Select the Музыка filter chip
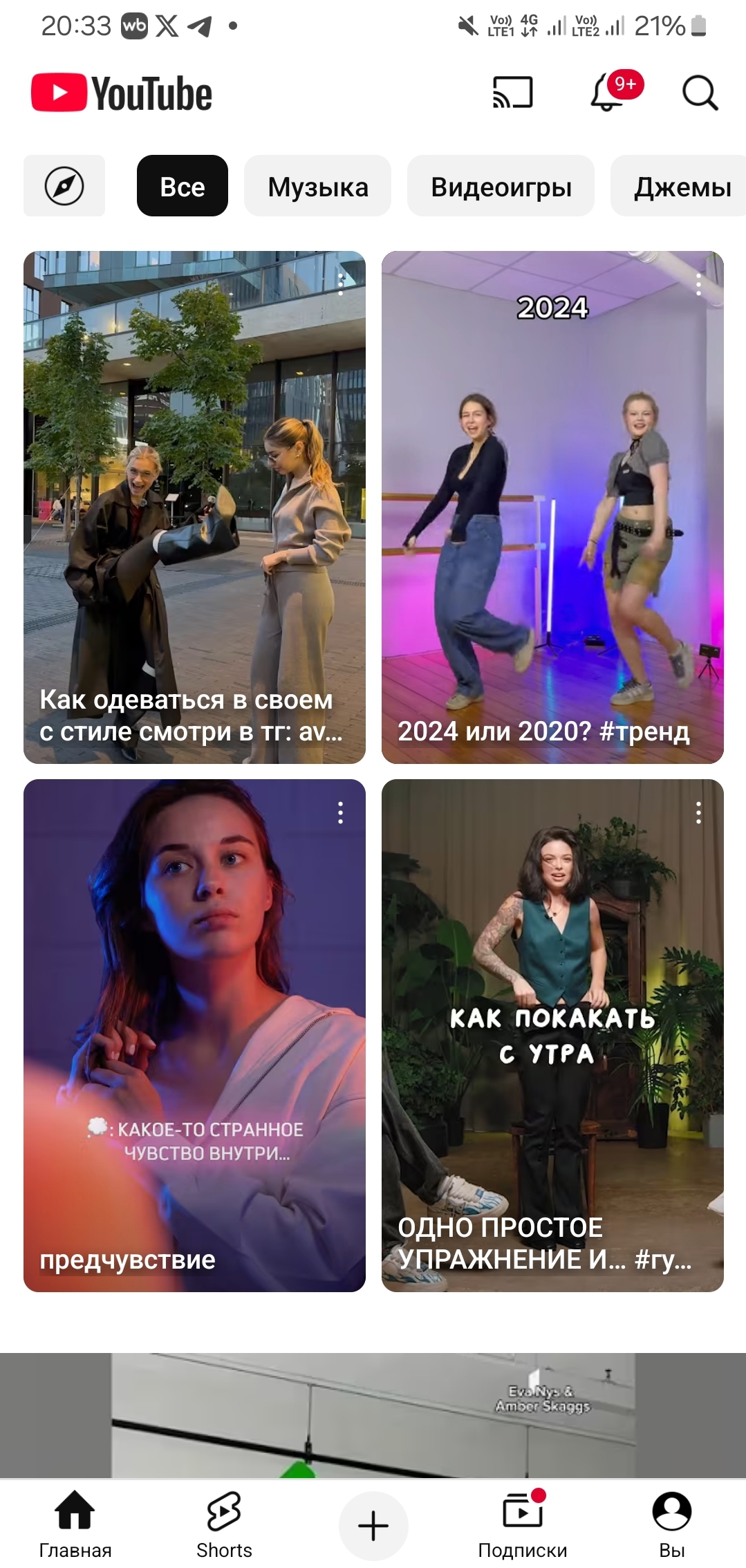Screen dimensions: 746x1568 point(318,187)
